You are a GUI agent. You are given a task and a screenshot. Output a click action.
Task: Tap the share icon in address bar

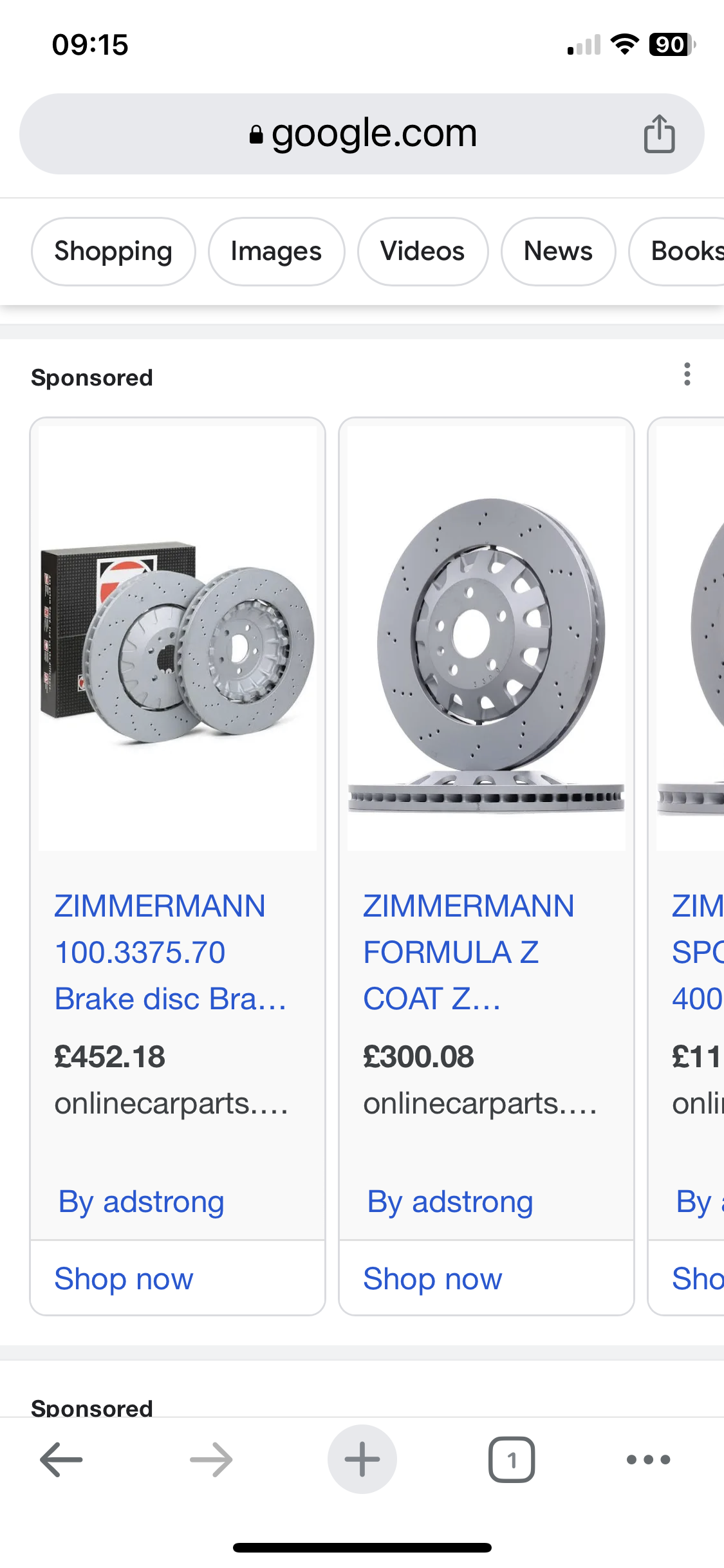[x=659, y=134]
